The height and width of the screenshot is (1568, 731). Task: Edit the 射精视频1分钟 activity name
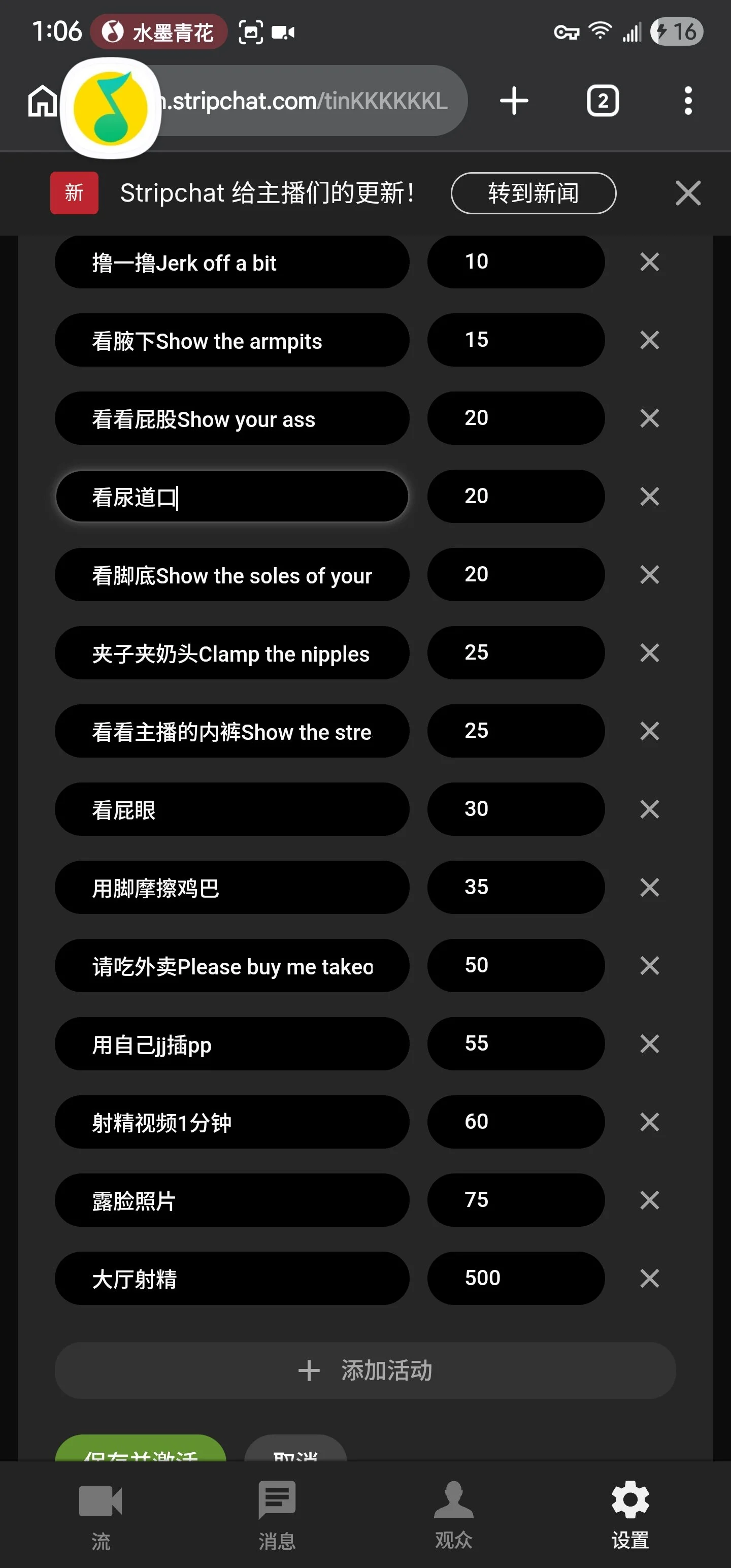pyautogui.click(x=231, y=1122)
